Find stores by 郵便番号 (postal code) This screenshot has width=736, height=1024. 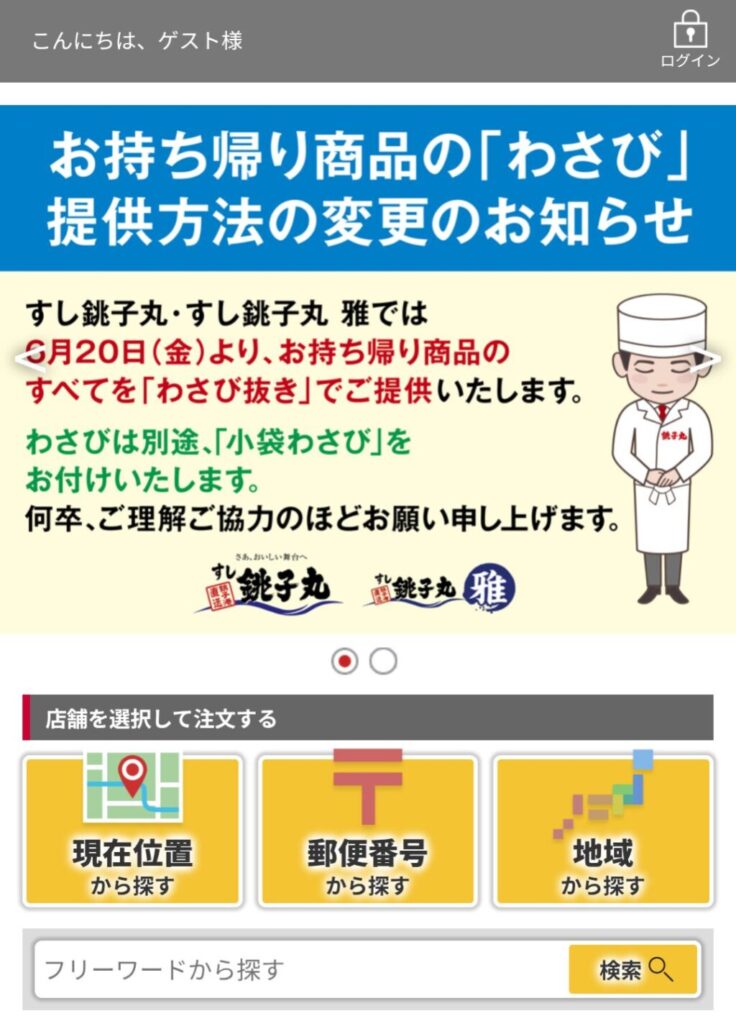click(367, 830)
